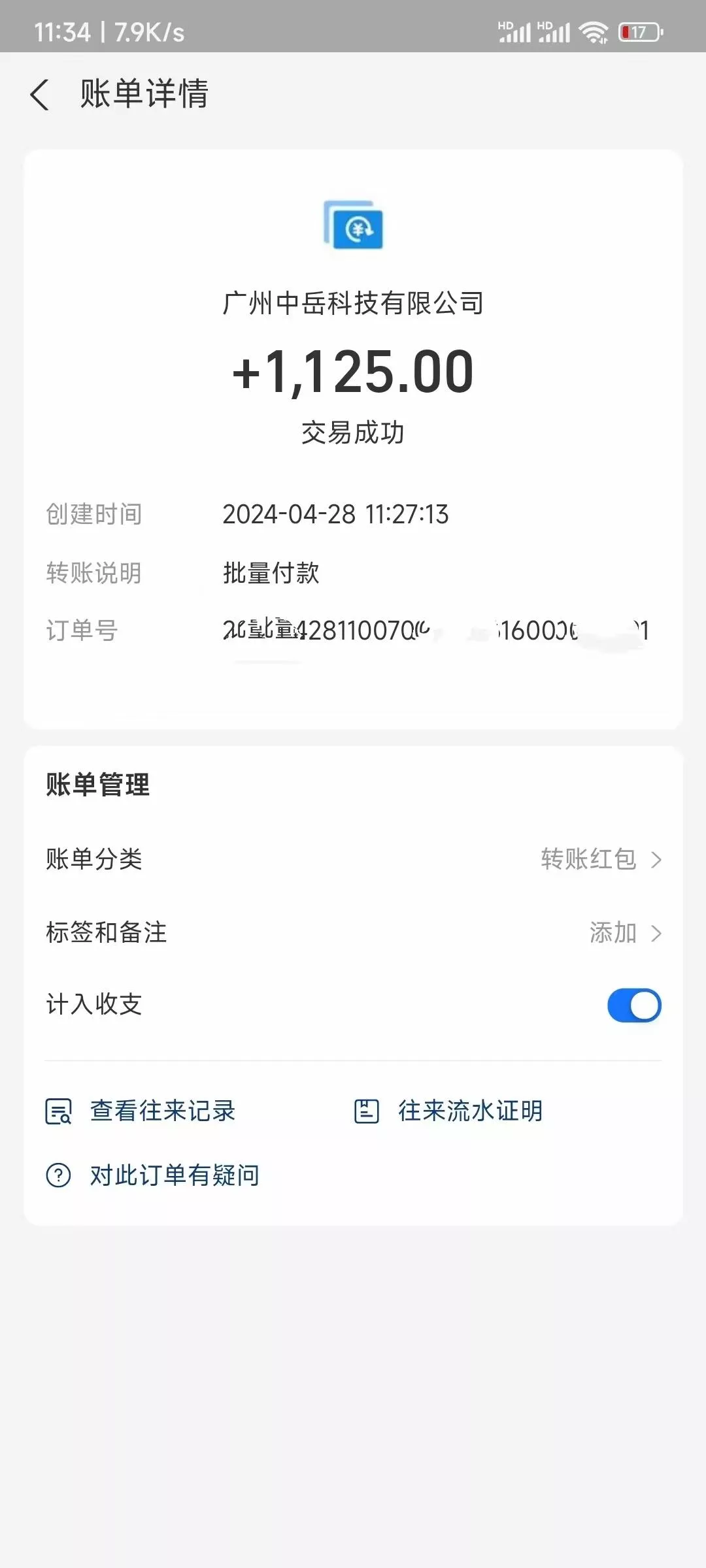
Task: Click the document icon beside 往来流水证明
Action: (x=367, y=1111)
